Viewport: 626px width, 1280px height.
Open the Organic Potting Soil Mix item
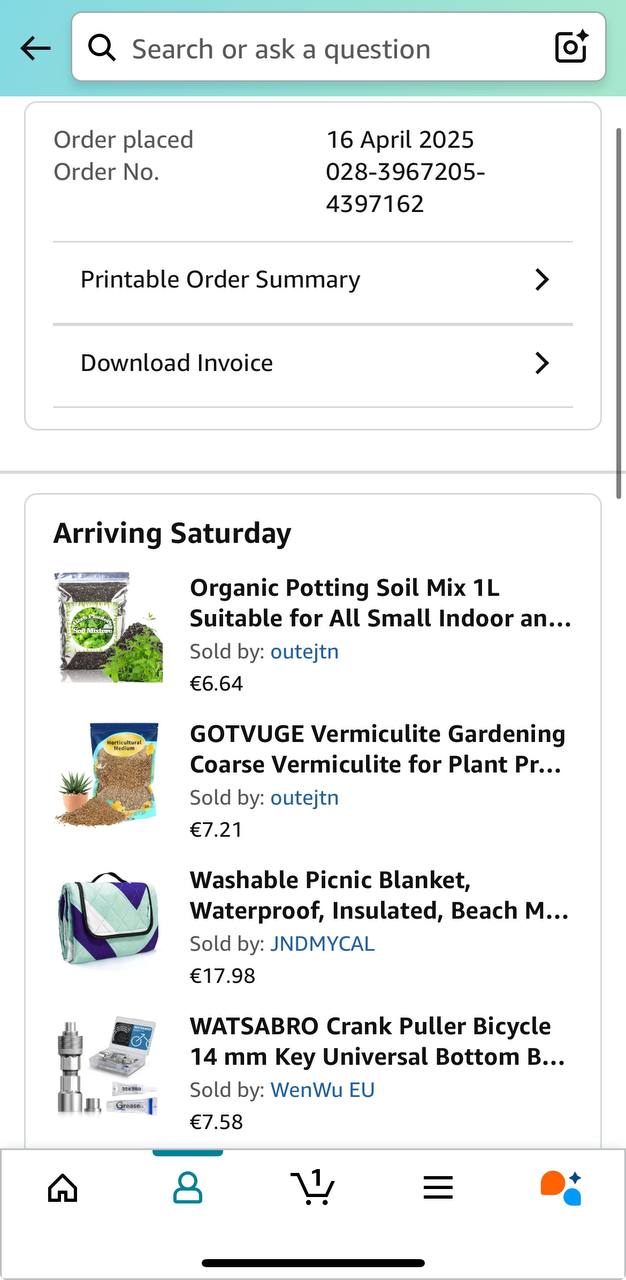pos(380,603)
